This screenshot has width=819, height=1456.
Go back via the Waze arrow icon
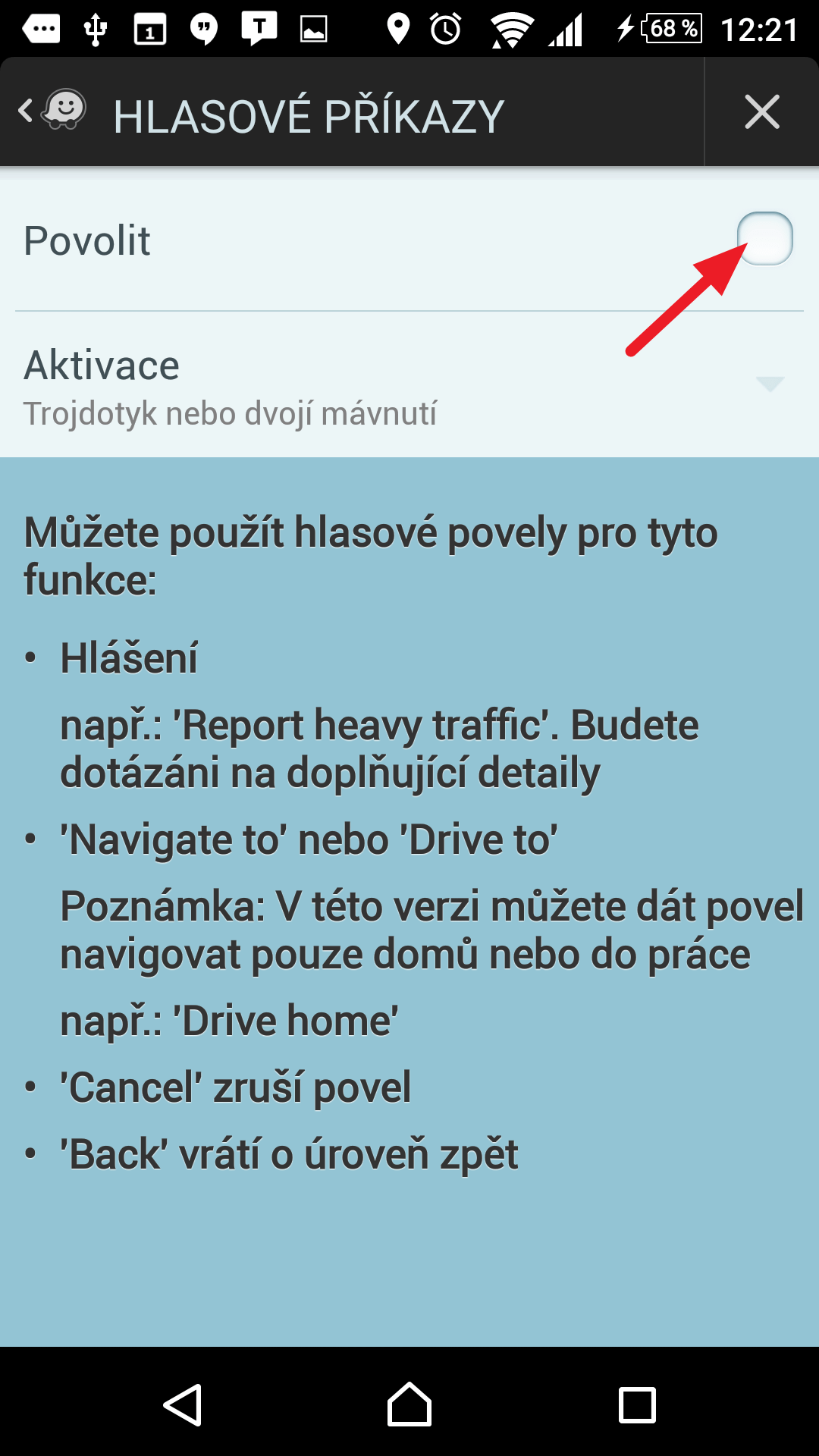click(x=52, y=112)
